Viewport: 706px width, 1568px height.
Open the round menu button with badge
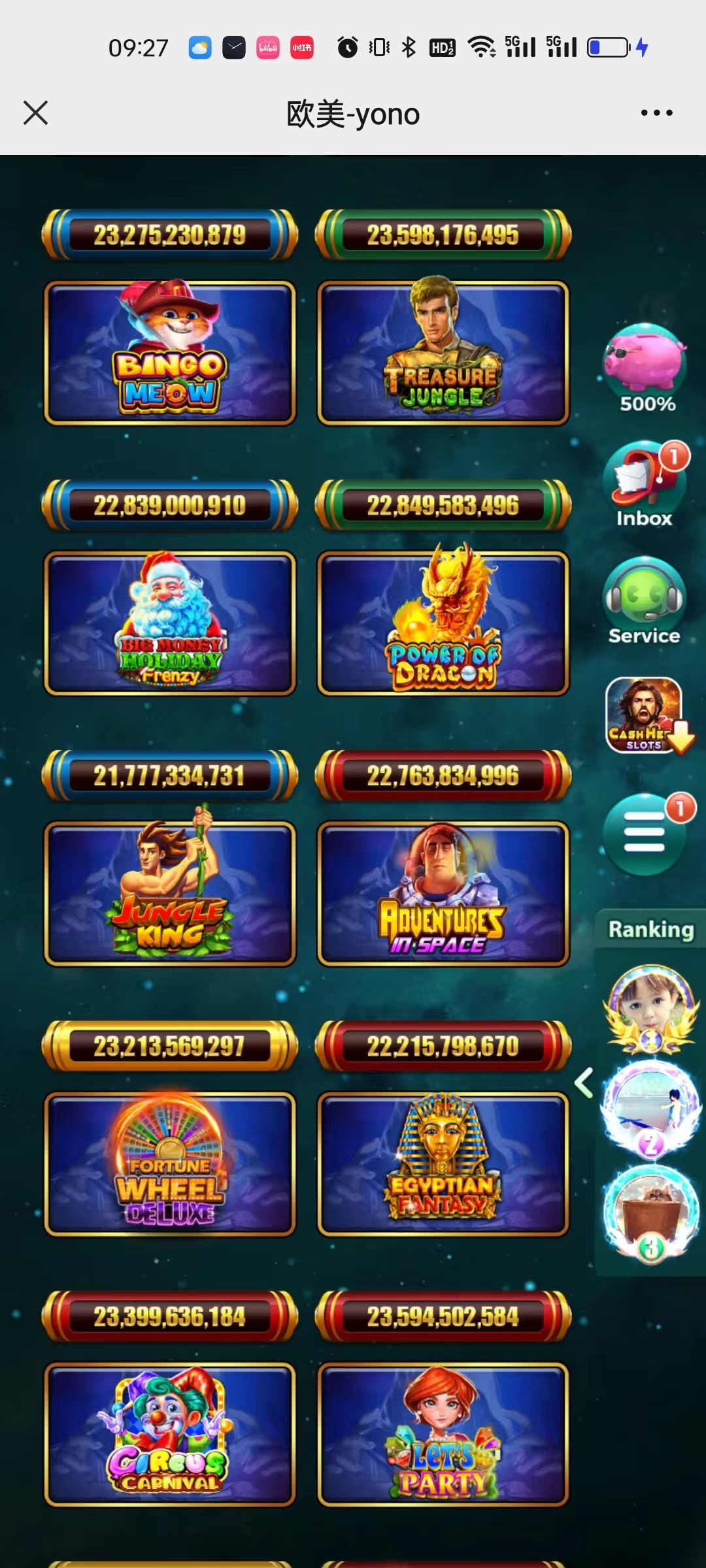[x=645, y=834]
